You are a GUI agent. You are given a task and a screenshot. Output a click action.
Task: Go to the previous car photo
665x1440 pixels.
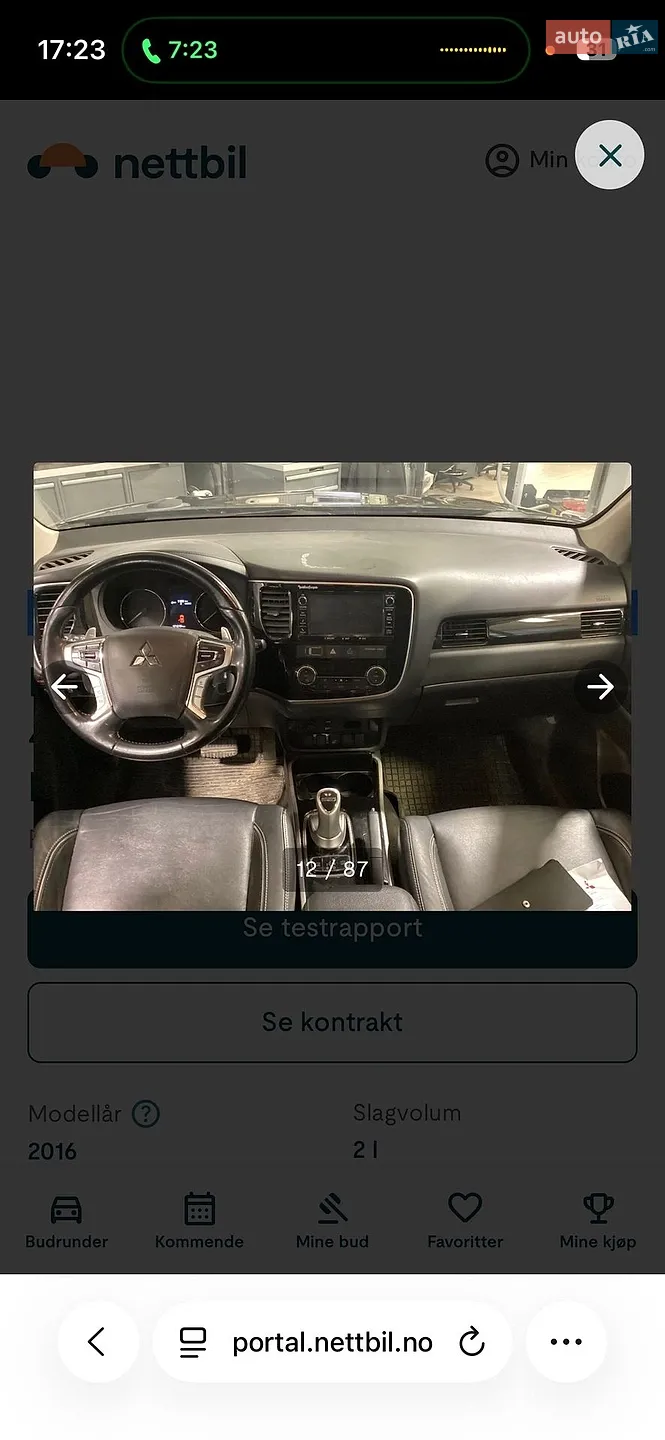pos(65,686)
